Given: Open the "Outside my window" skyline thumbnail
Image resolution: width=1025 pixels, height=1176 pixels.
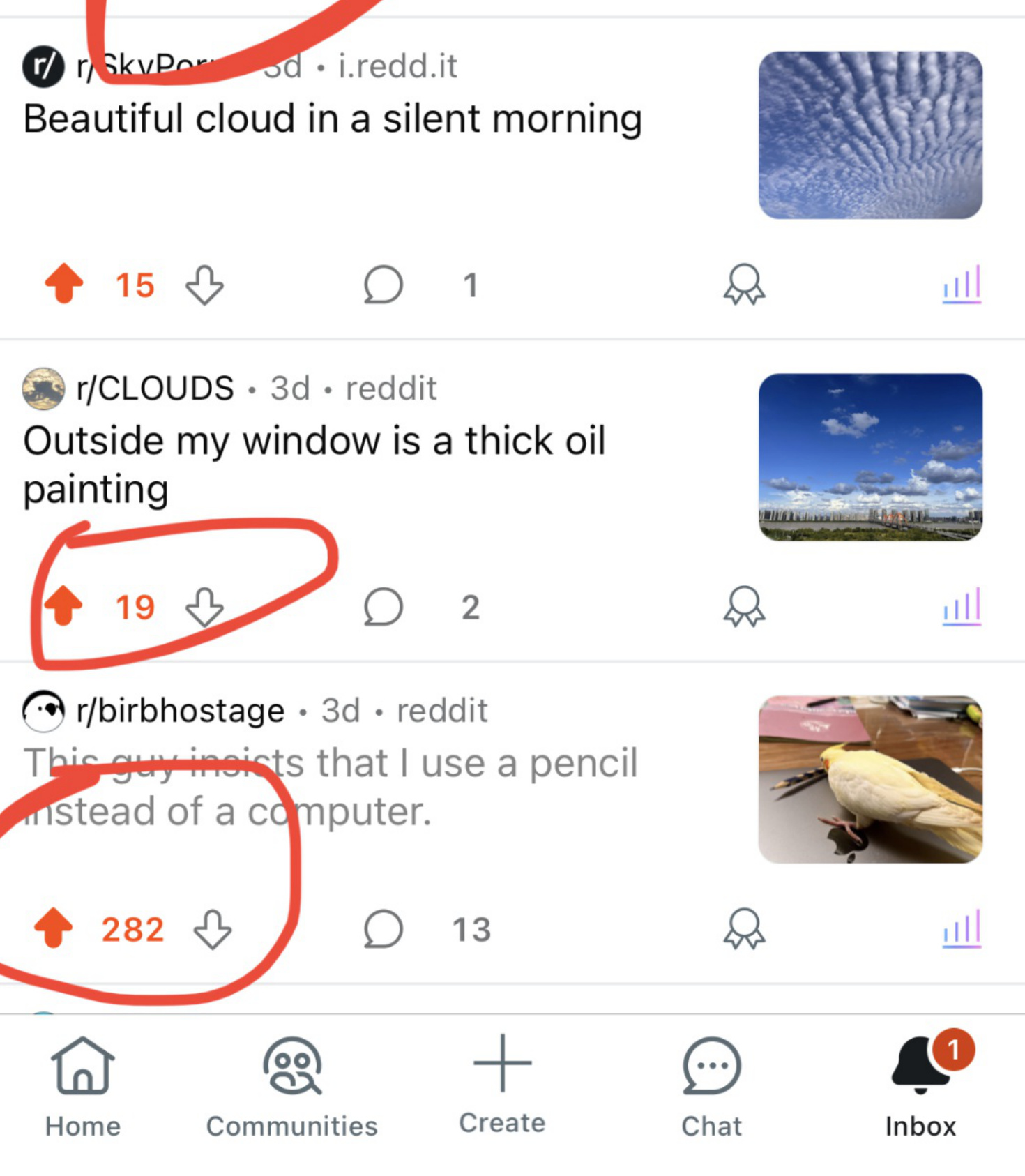Looking at the screenshot, I should (870, 458).
